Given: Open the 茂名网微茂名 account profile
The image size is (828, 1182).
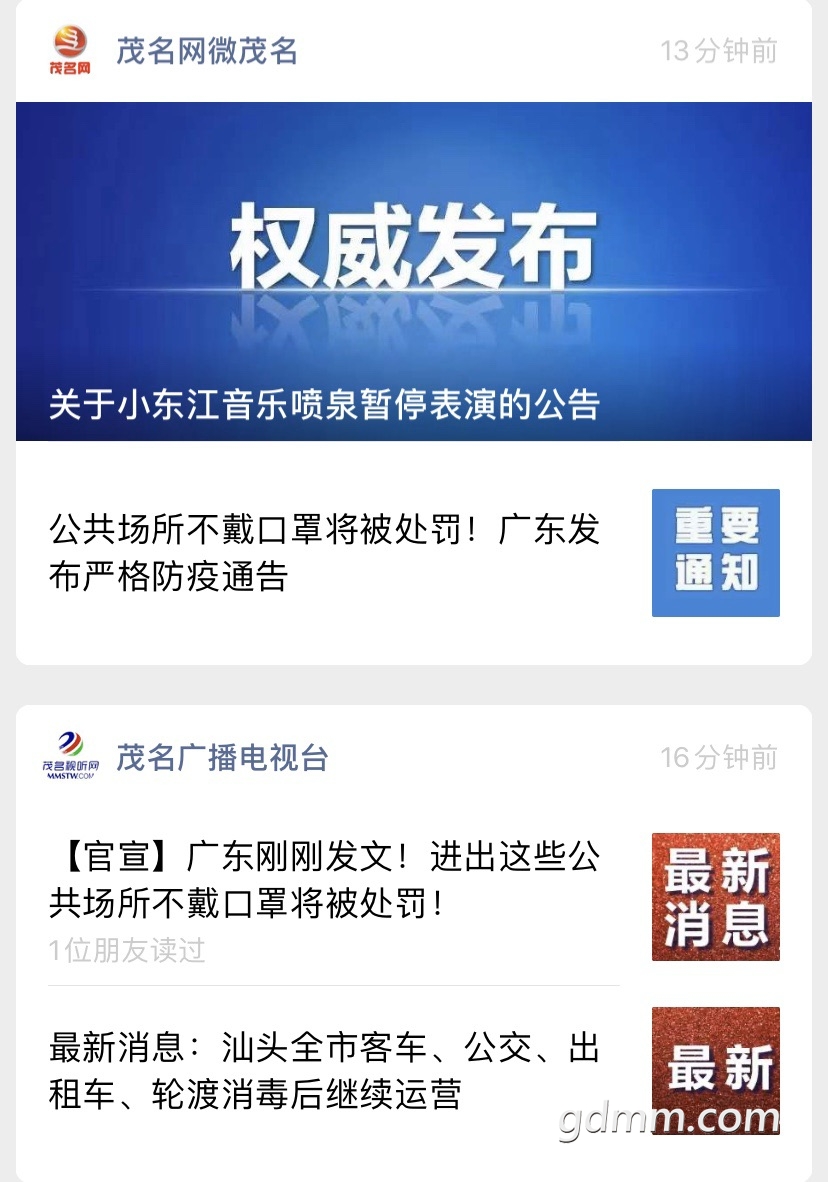Looking at the screenshot, I should pos(207,51).
